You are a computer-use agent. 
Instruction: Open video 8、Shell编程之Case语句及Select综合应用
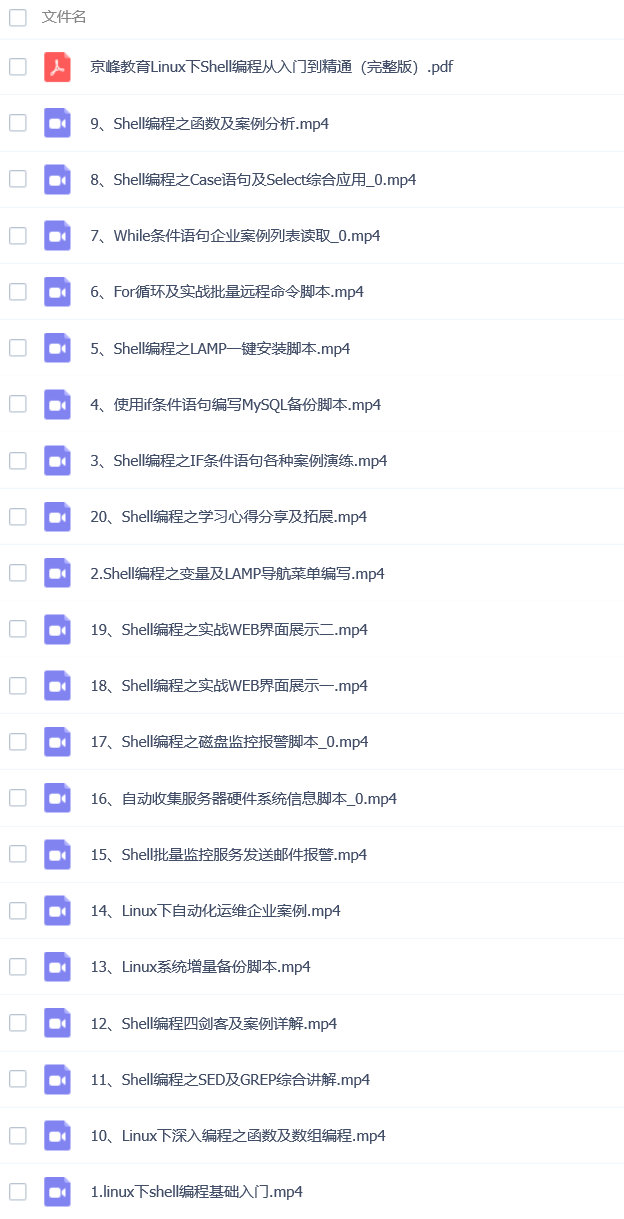point(253,180)
